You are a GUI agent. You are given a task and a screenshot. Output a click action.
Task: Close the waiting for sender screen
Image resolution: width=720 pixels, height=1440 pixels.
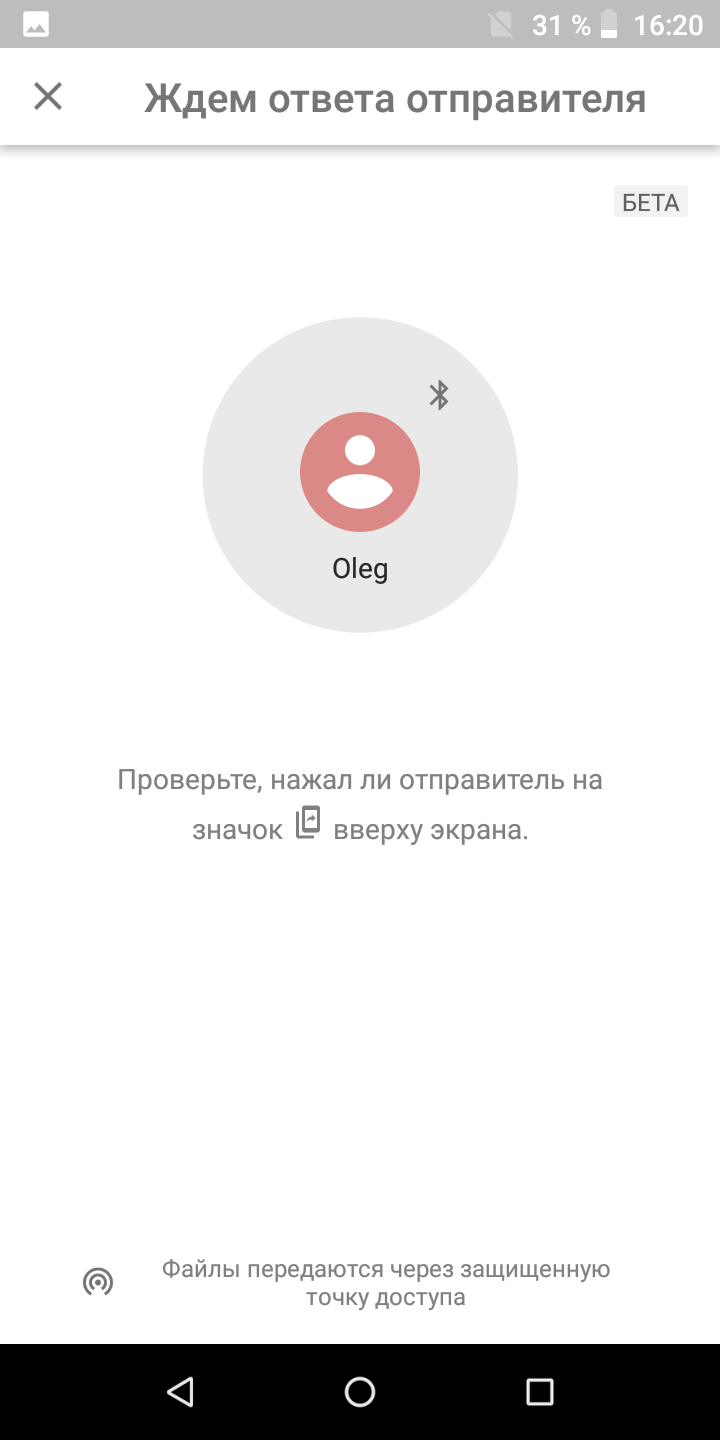[x=48, y=97]
